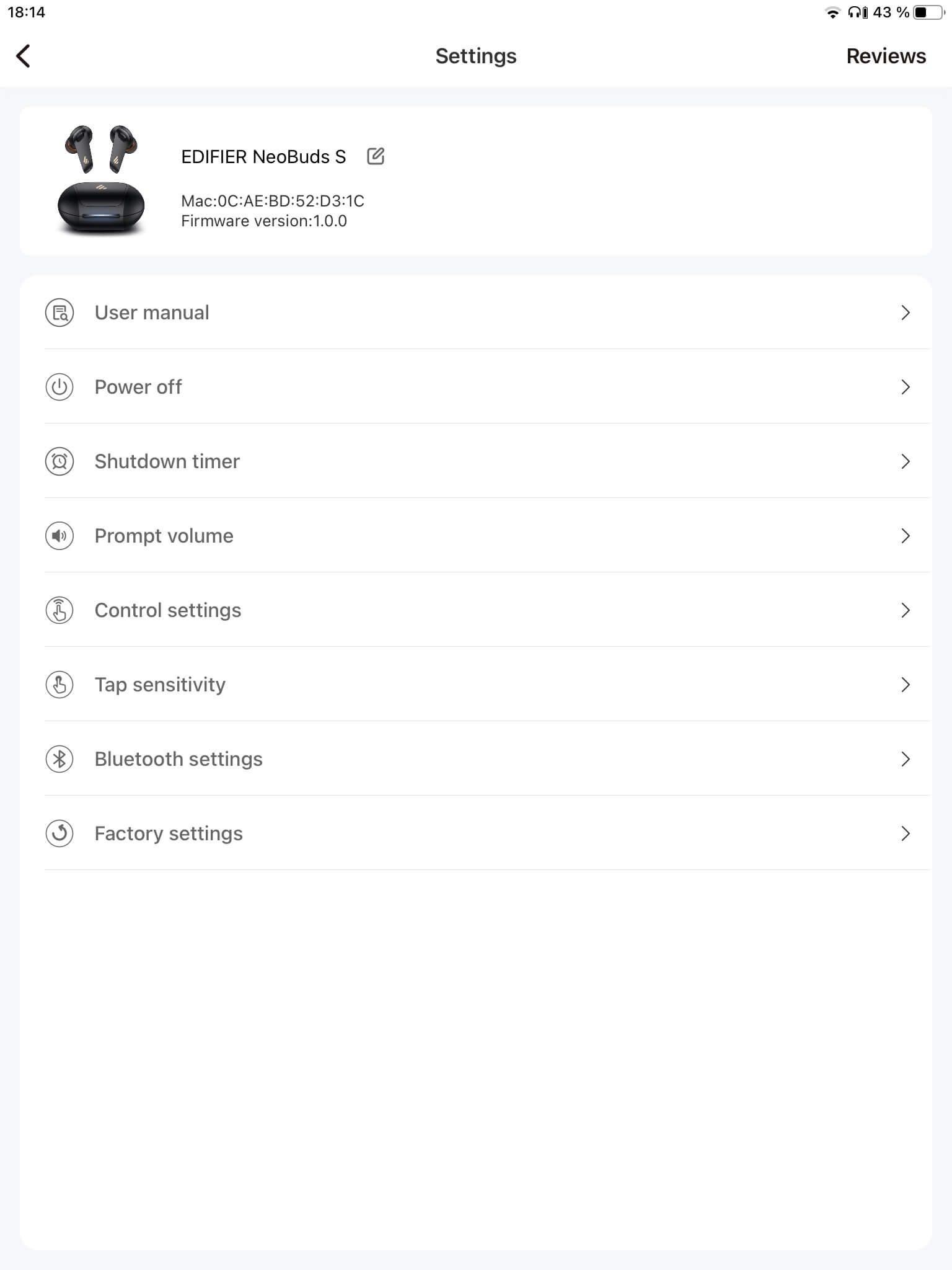
Task: Open the Reviews page
Action: (x=886, y=56)
